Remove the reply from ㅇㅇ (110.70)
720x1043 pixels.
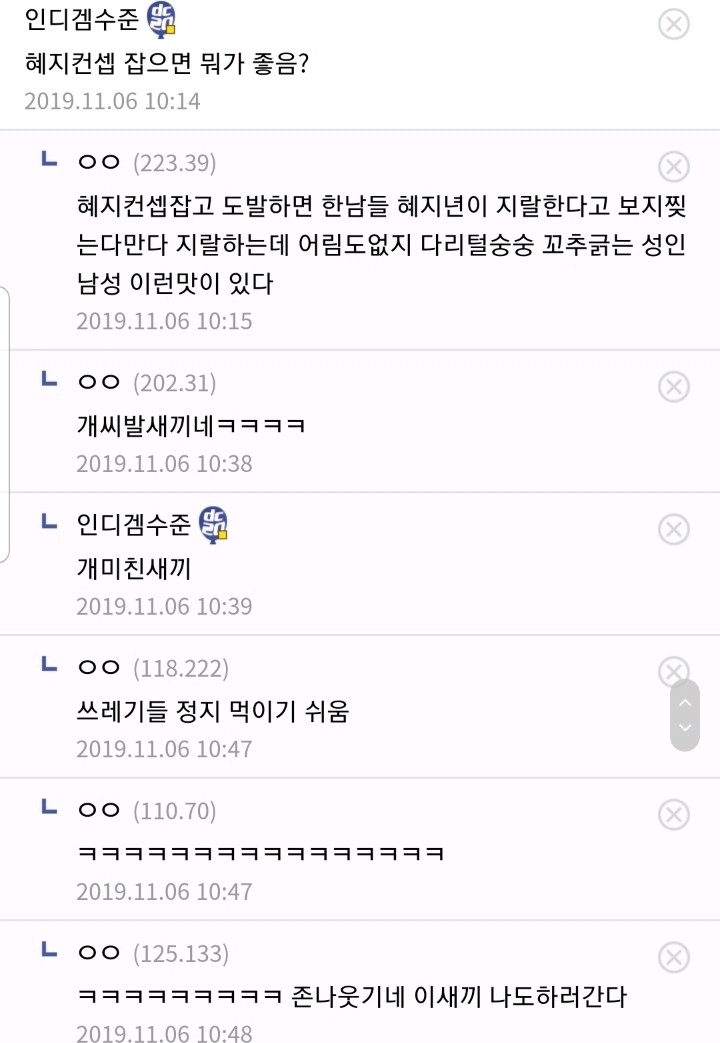[674, 814]
